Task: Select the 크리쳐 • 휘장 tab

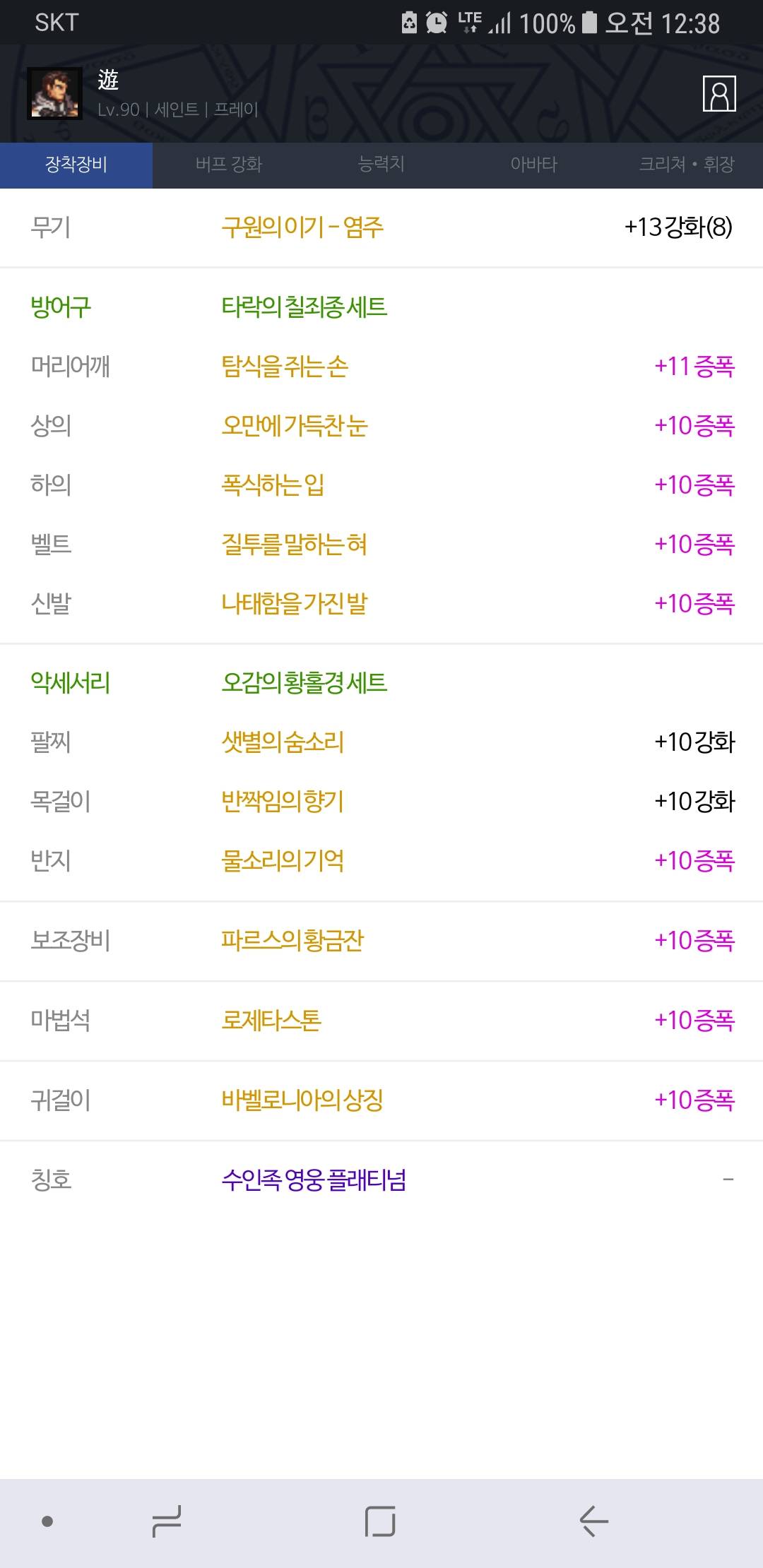Action: 687,165
